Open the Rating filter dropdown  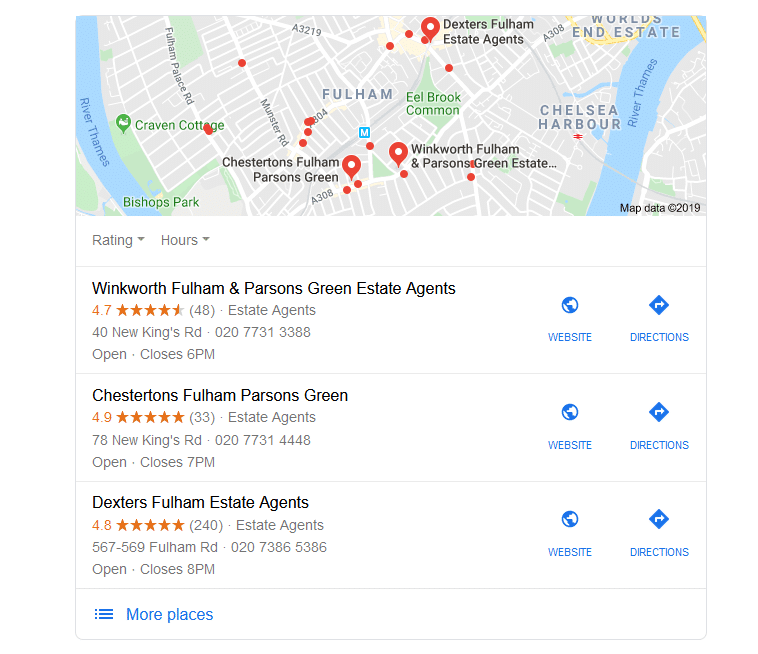coord(118,240)
